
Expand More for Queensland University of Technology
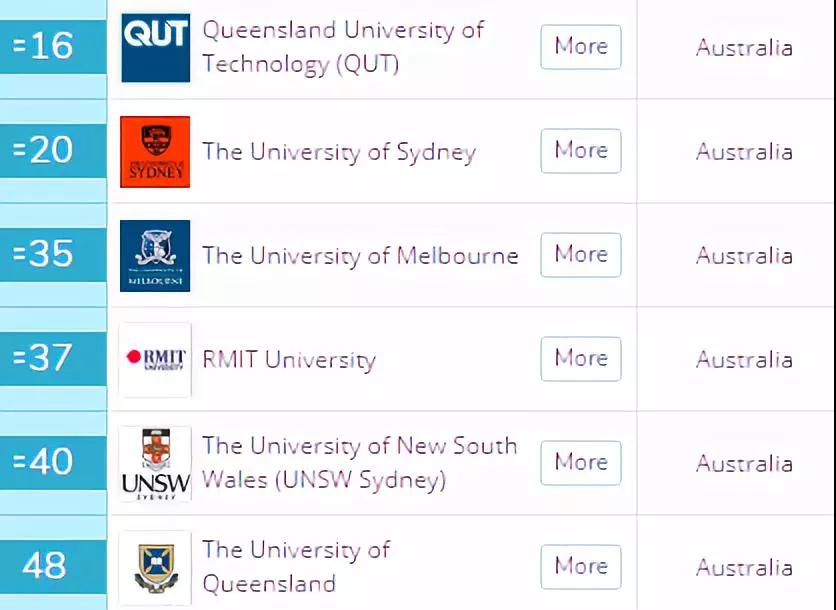(x=580, y=47)
